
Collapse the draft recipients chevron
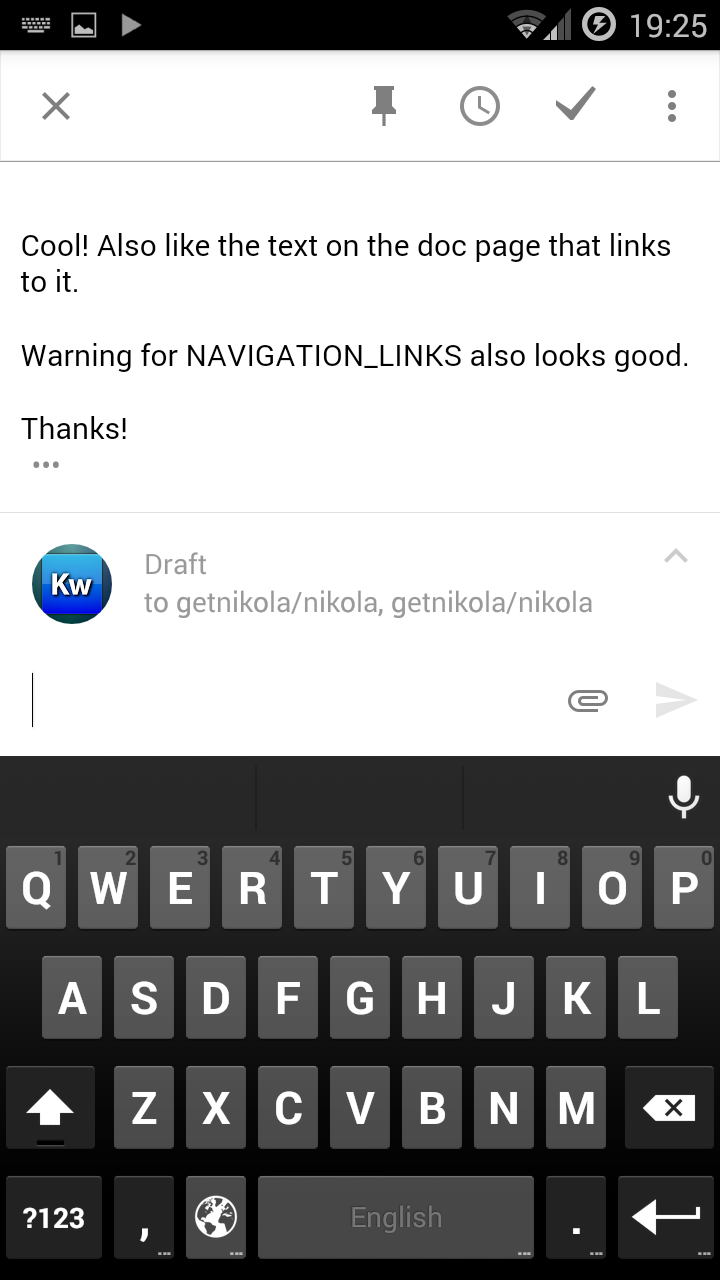pyautogui.click(x=676, y=556)
